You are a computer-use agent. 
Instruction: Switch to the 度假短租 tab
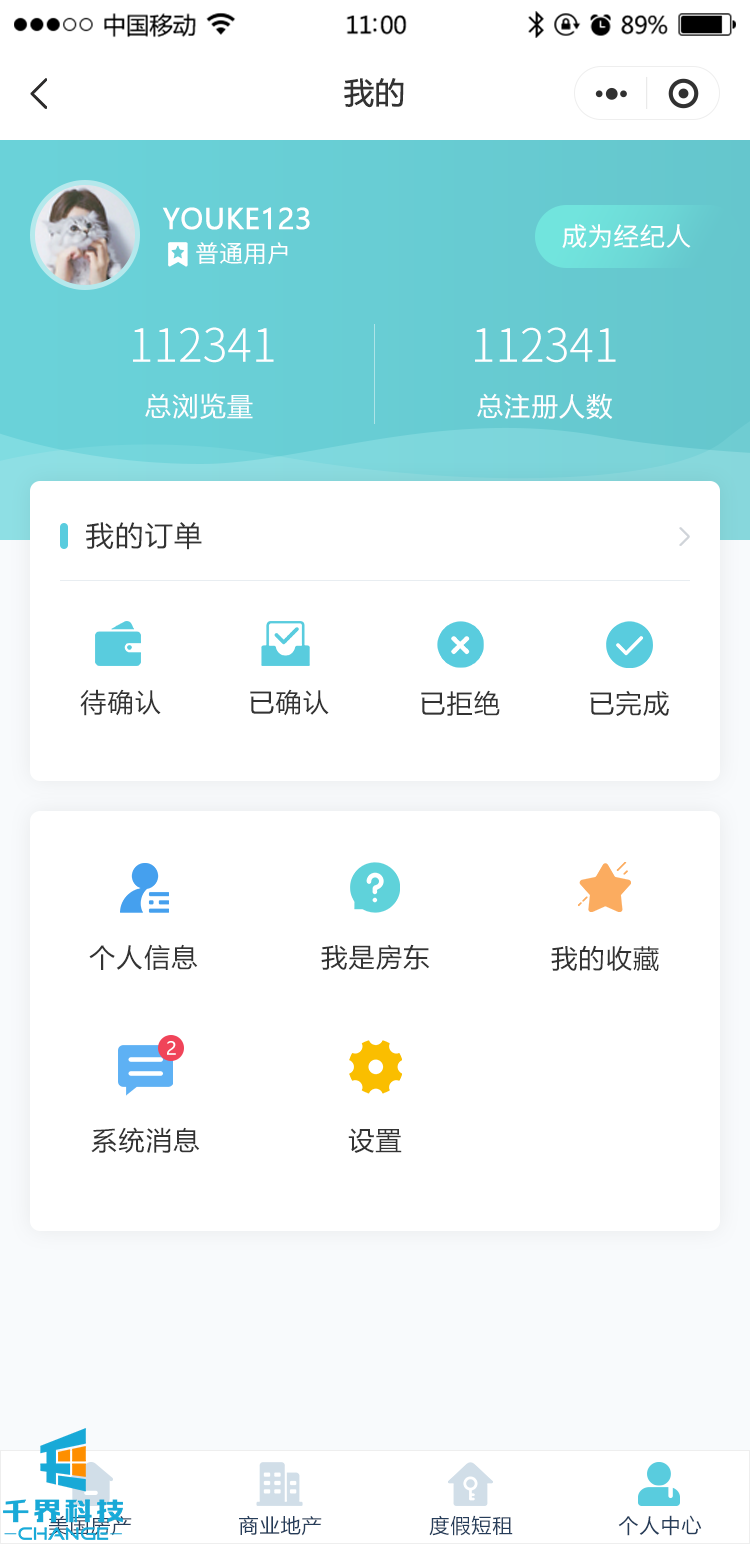pyautogui.click(x=470, y=1498)
